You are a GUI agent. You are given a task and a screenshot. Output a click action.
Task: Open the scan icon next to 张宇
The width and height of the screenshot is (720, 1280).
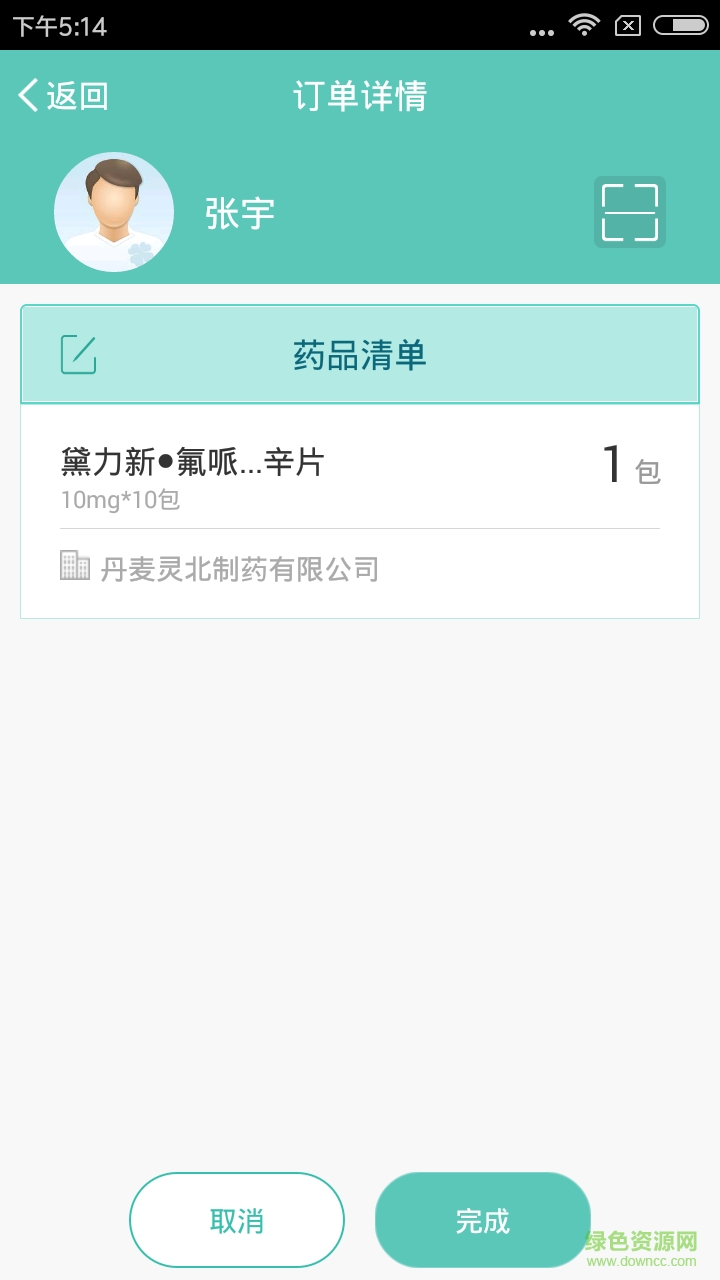(x=629, y=212)
